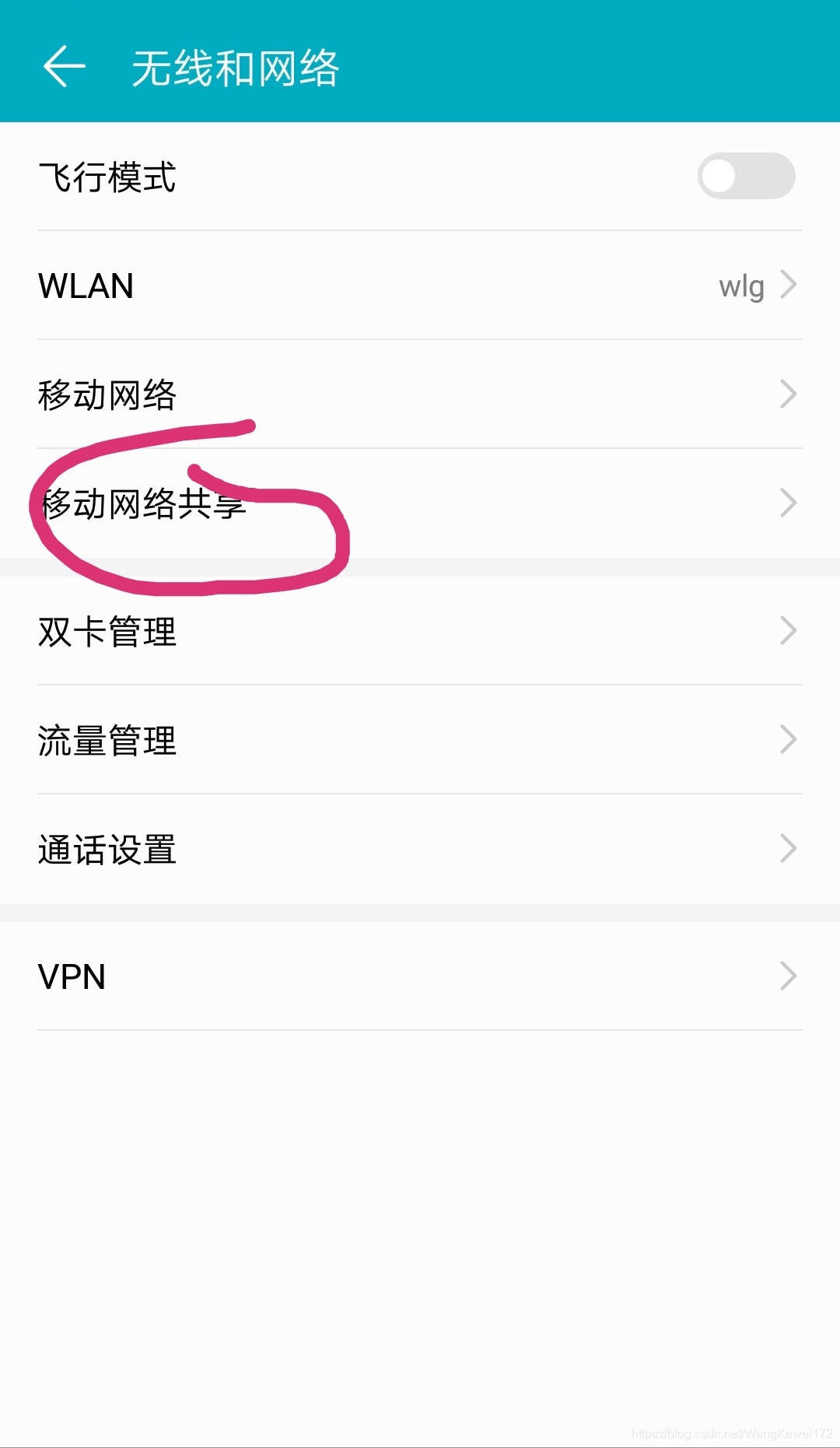Open 通话设置 settings
Viewport: 840px width, 1448px height.
[x=420, y=849]
